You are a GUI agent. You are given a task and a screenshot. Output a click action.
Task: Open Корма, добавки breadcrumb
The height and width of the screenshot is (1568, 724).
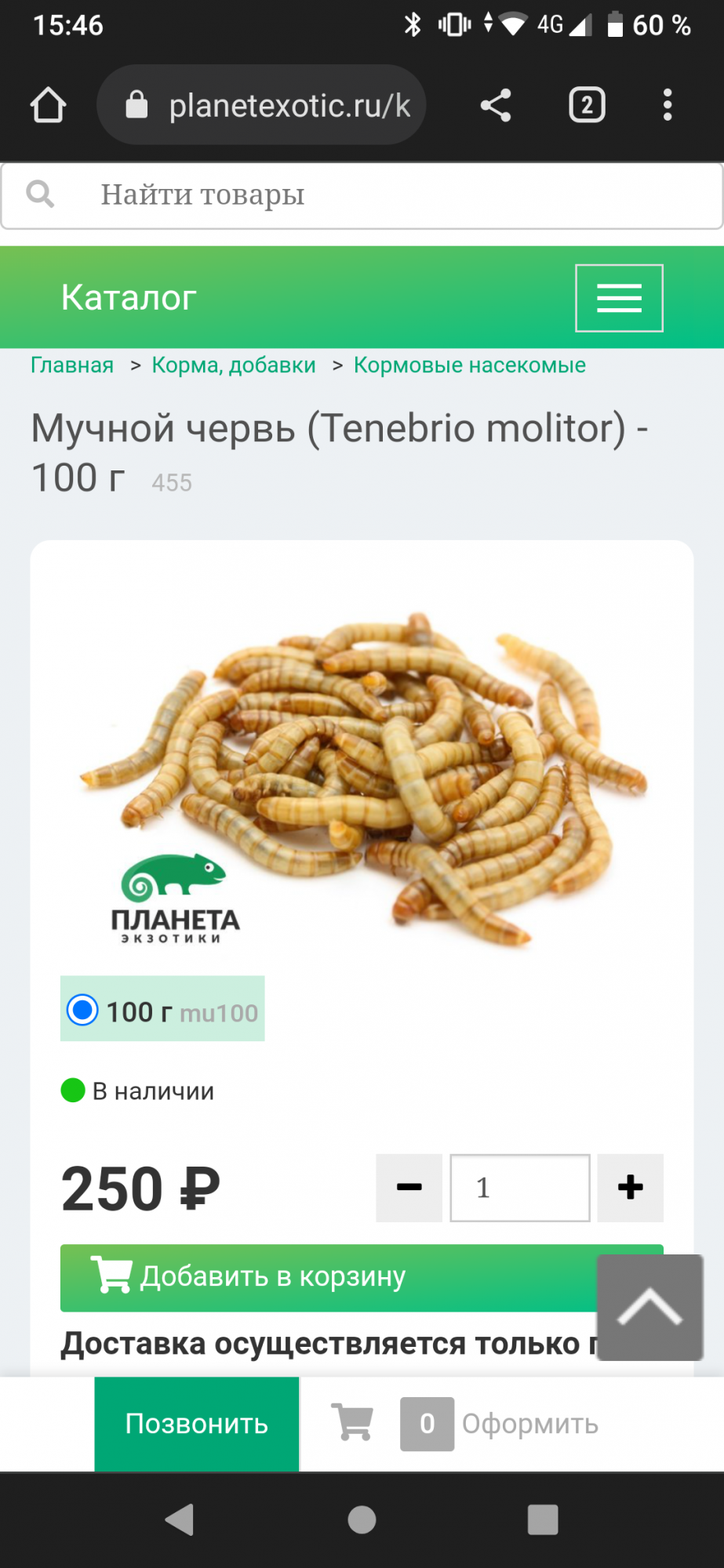(x=234, y=365)
